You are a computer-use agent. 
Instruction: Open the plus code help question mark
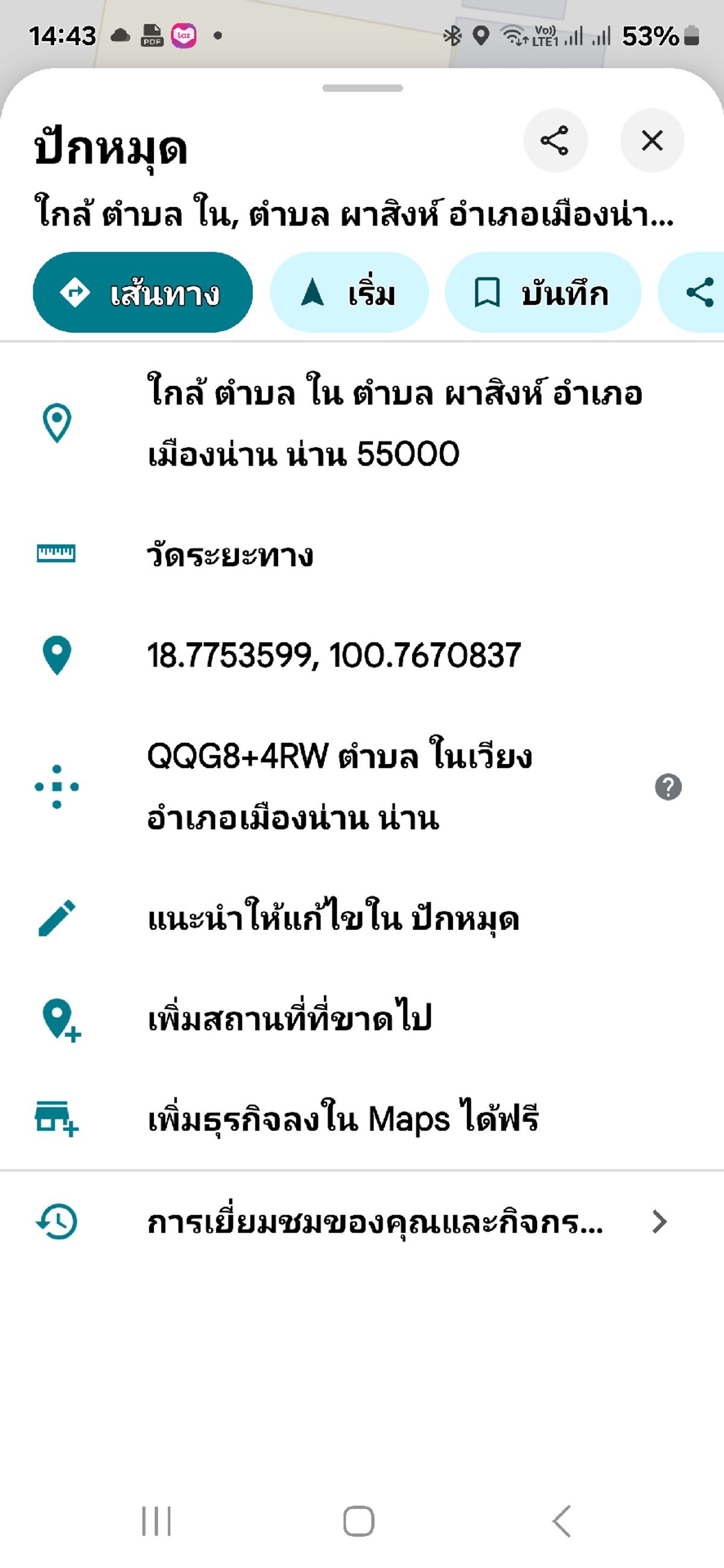click(x=668, y=787)
